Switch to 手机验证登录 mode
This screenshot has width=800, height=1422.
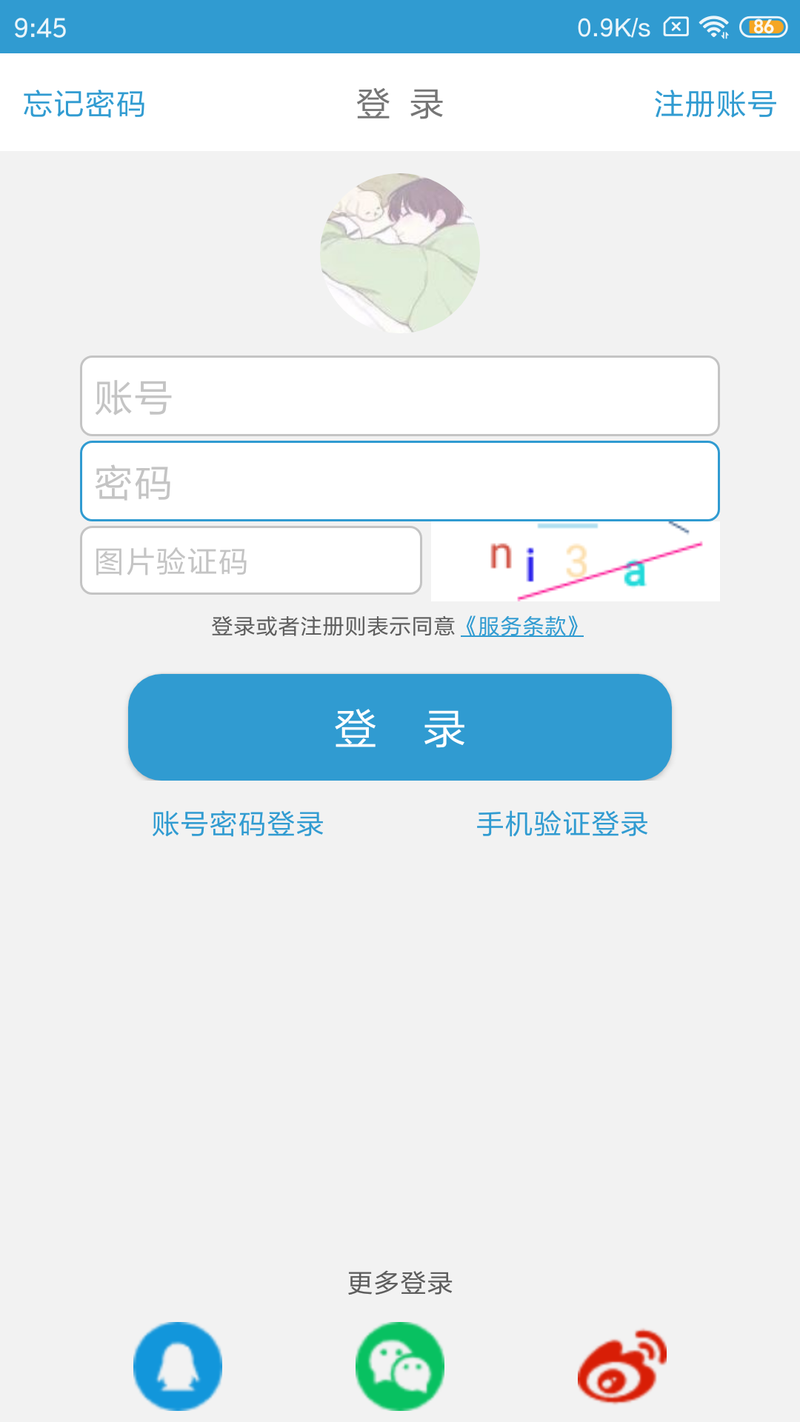(x=562, y=824)
